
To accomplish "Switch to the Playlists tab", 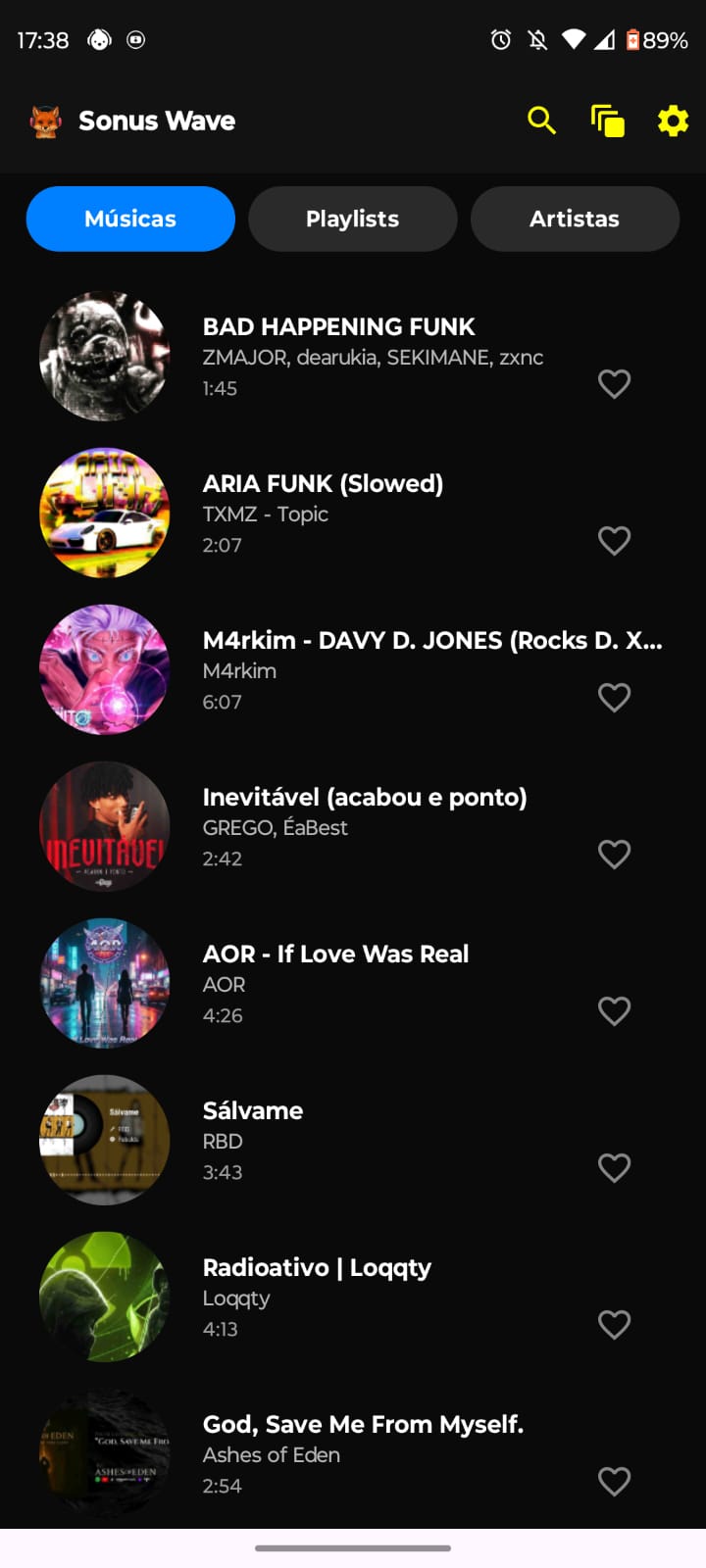I will pyautogui.click(x=352, y=219).
